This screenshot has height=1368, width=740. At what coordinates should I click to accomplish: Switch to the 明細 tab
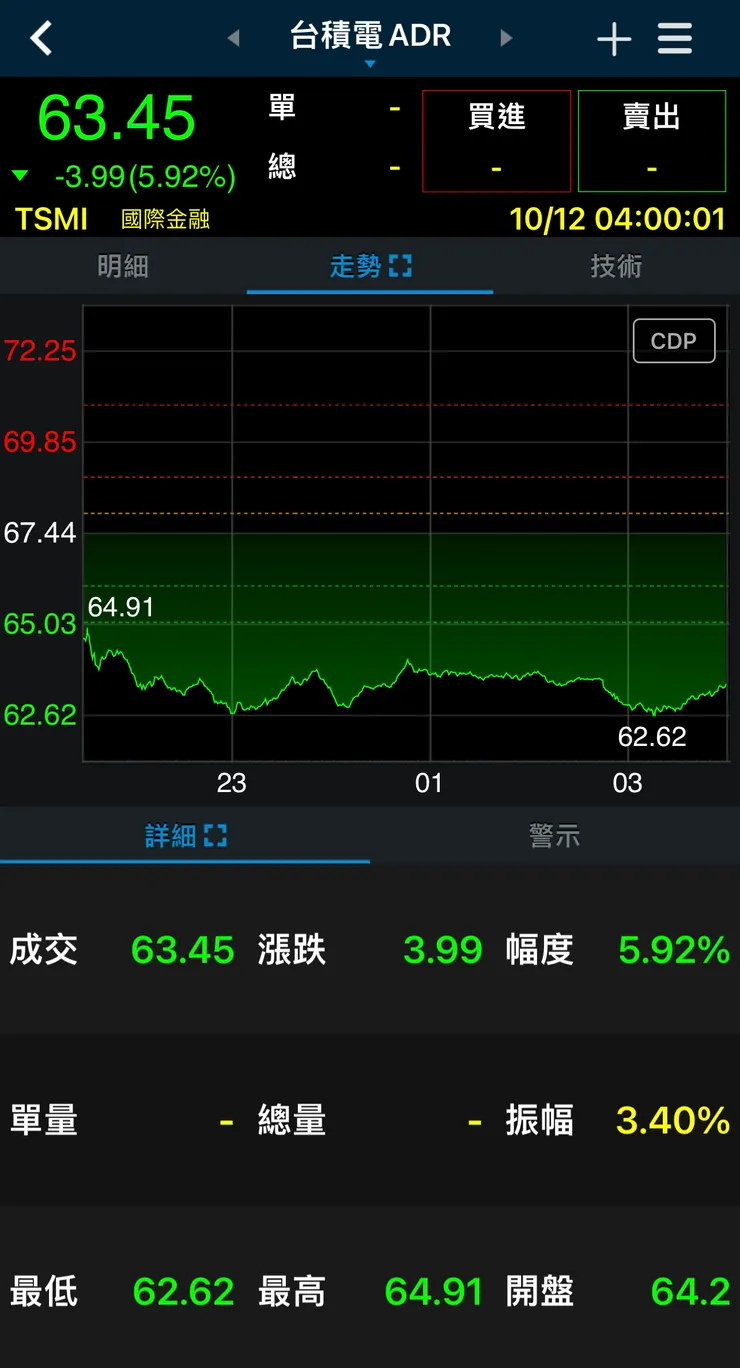coord(123,266)
